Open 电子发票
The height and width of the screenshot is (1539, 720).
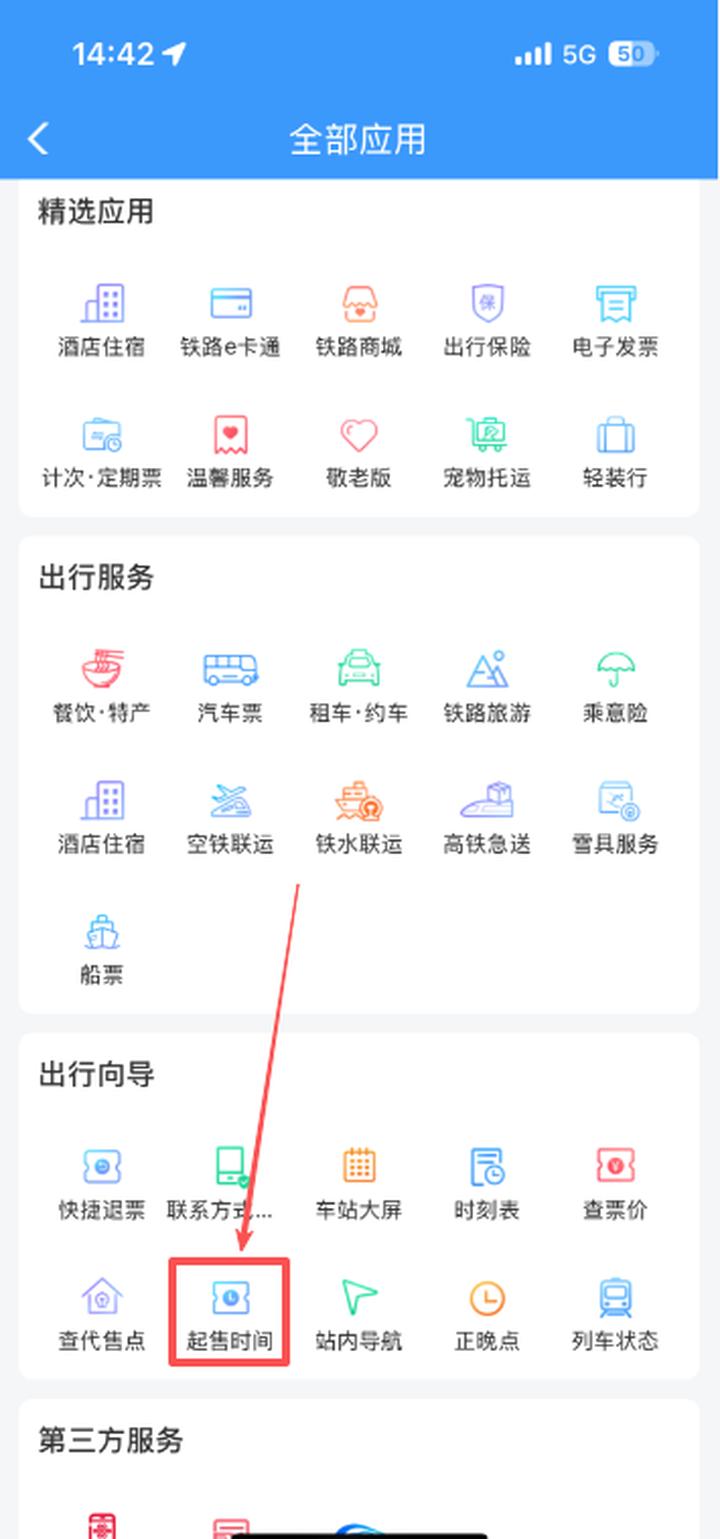pos(615,320)
